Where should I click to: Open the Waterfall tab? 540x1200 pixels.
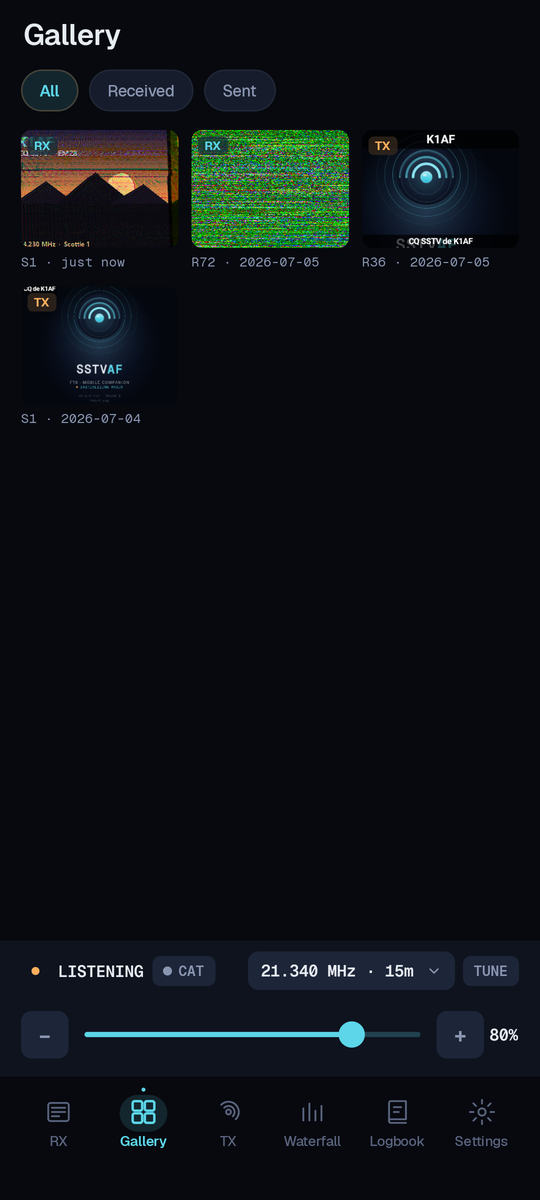[x=312, y=1123]
